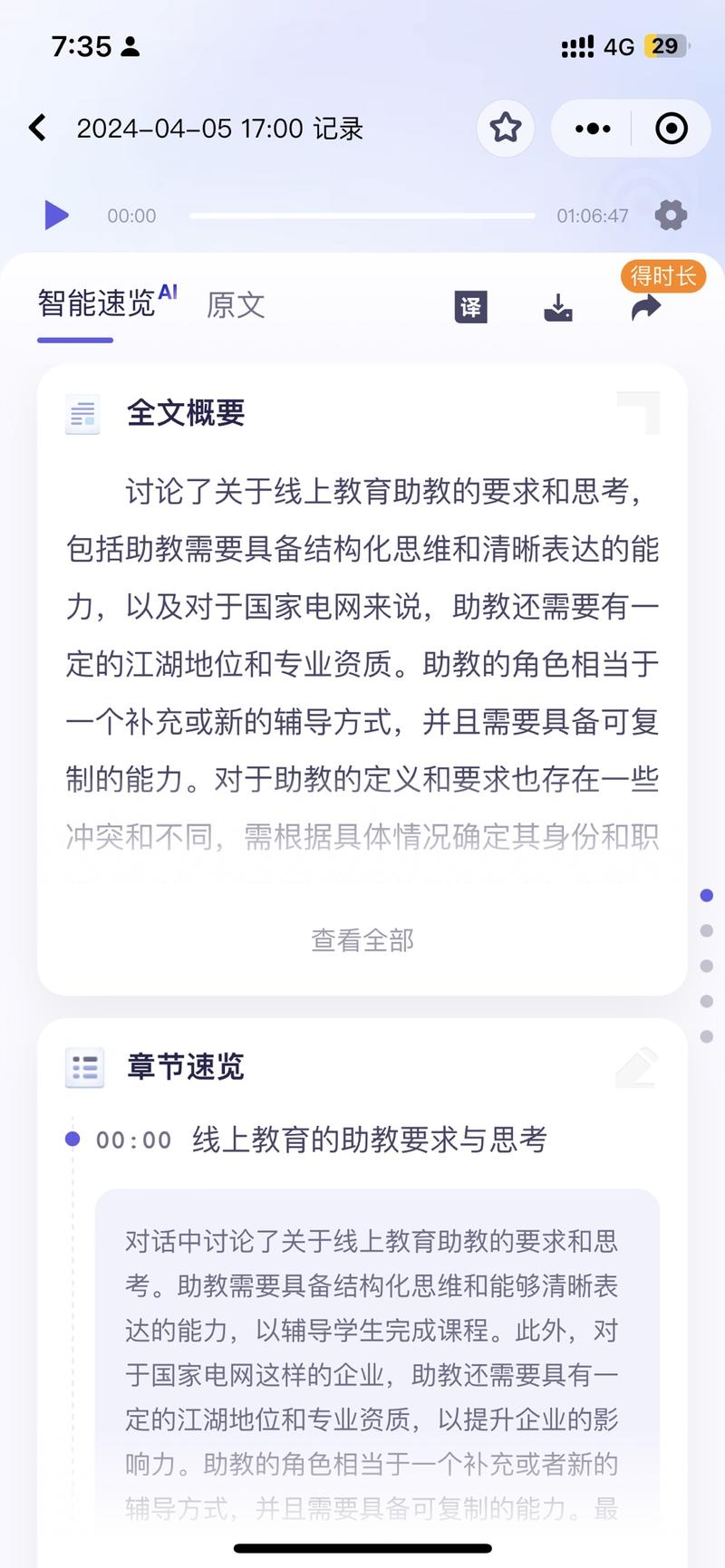Open the 章节速览 list icon
Image resolution: width=725 pixels, height=1568 pixels.
coord(84,1068)
